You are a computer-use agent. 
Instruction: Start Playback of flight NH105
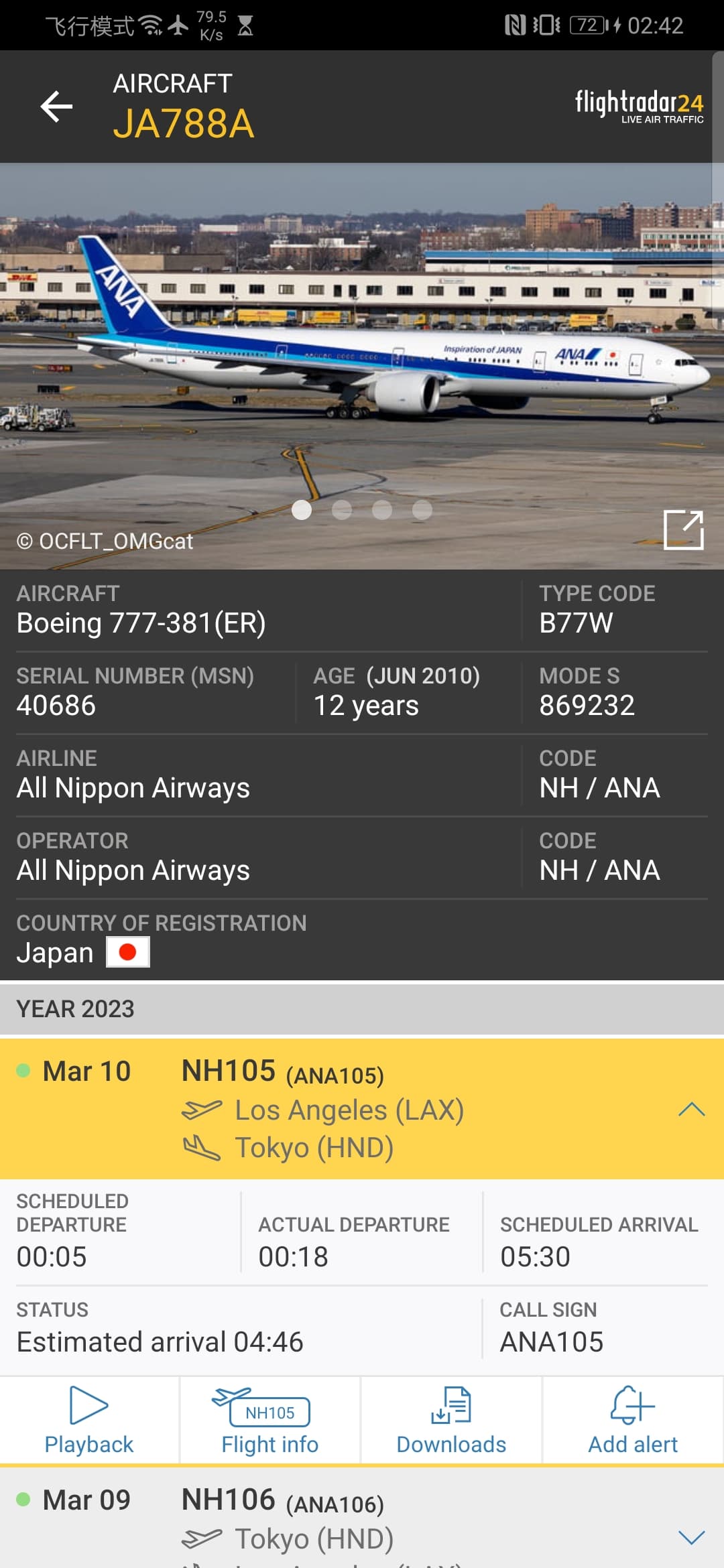click(89, 1420)
